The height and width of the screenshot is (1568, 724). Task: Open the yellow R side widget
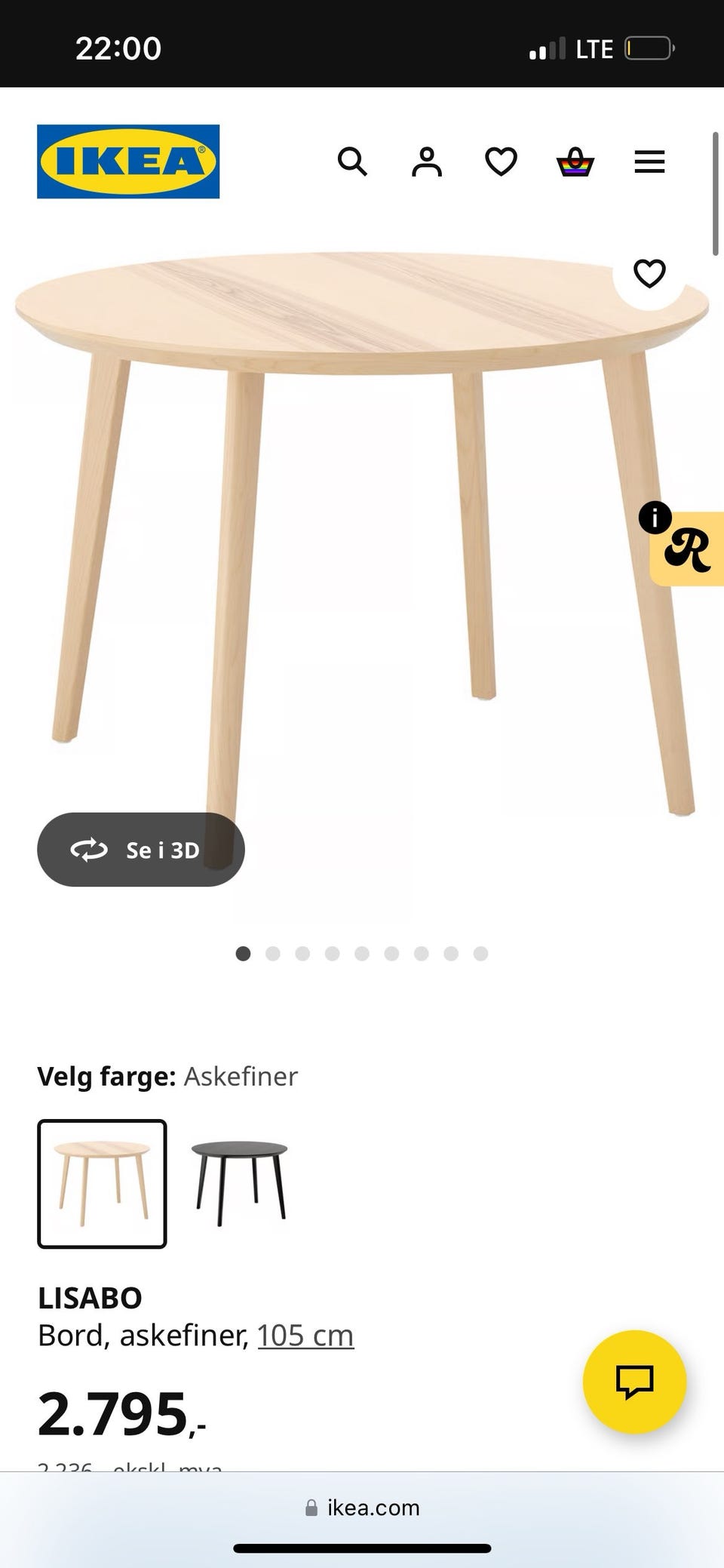pos(687,549)
